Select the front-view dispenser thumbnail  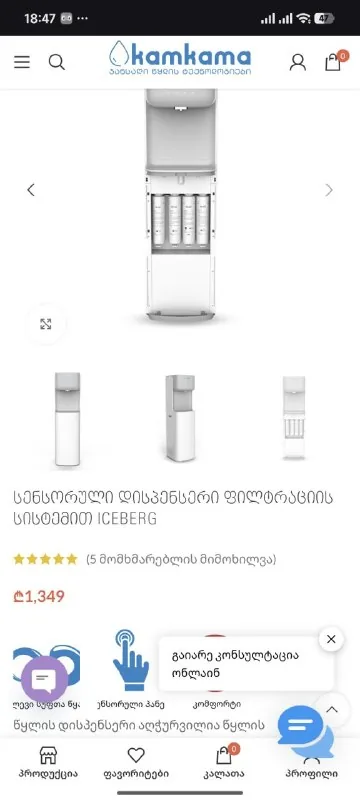coord(67,419)
